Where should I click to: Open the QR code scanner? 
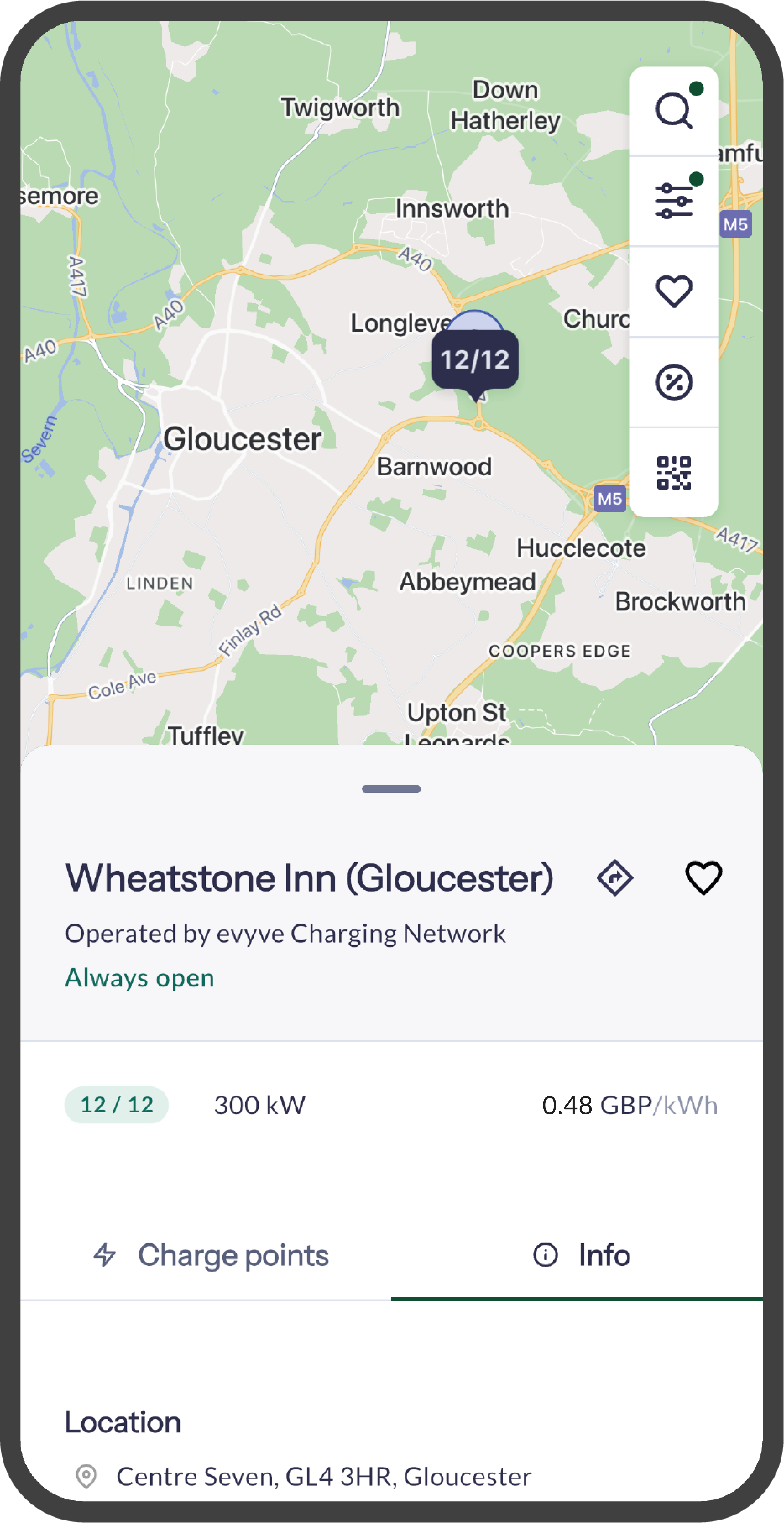tap(673, 472)
